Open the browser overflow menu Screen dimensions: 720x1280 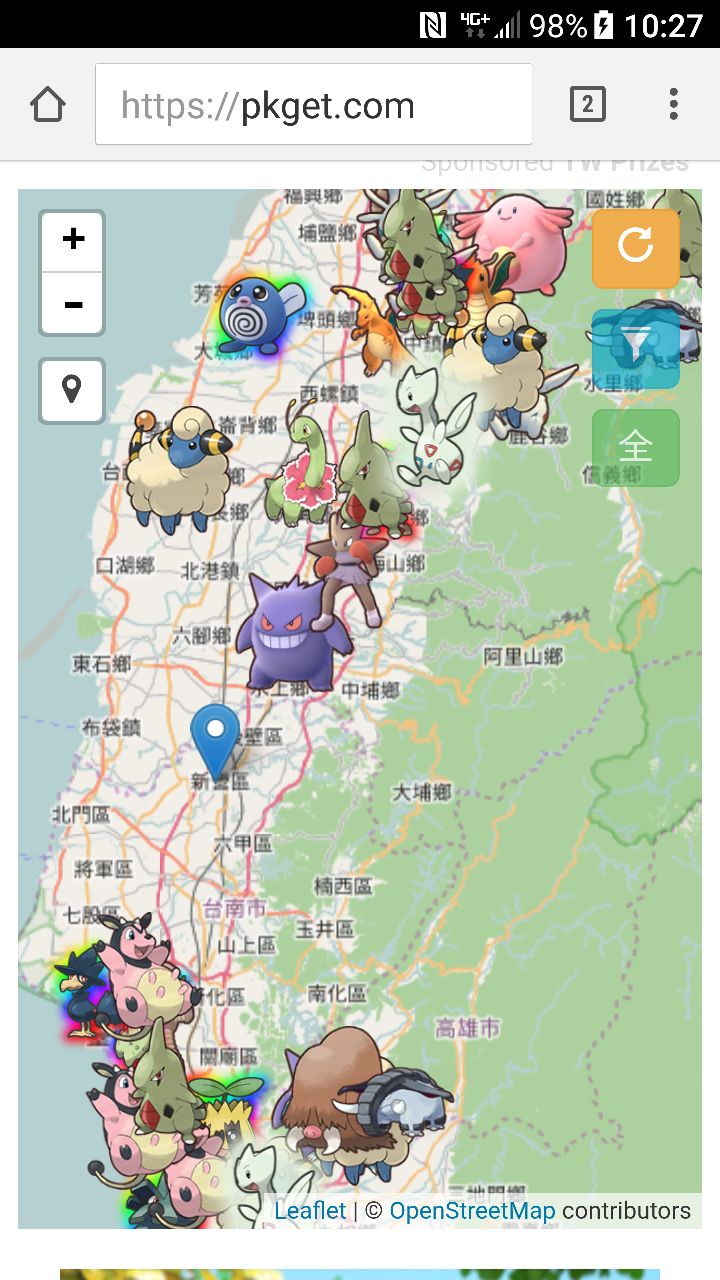point(673,104)
